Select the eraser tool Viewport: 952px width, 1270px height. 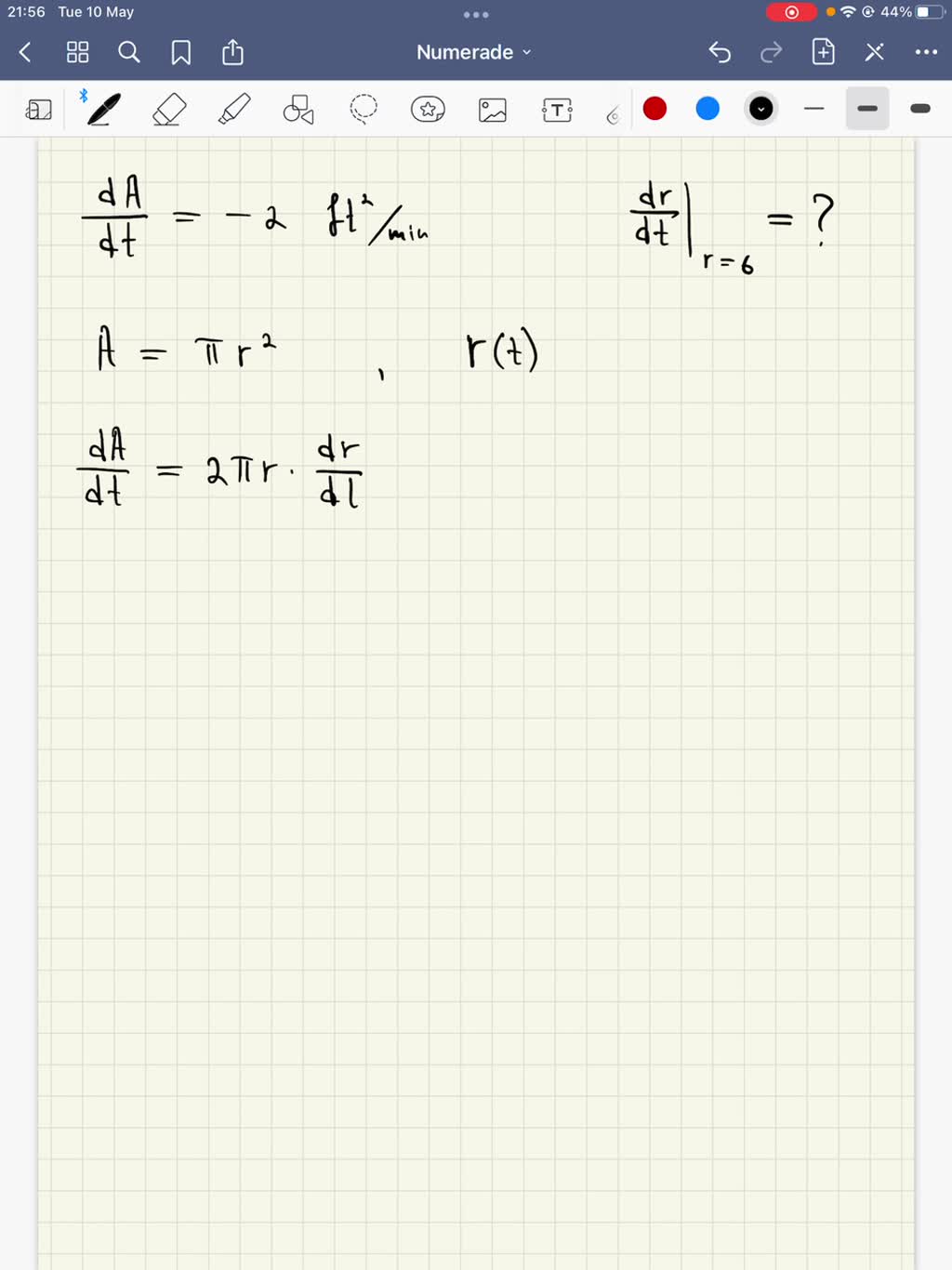click(168, 109)
